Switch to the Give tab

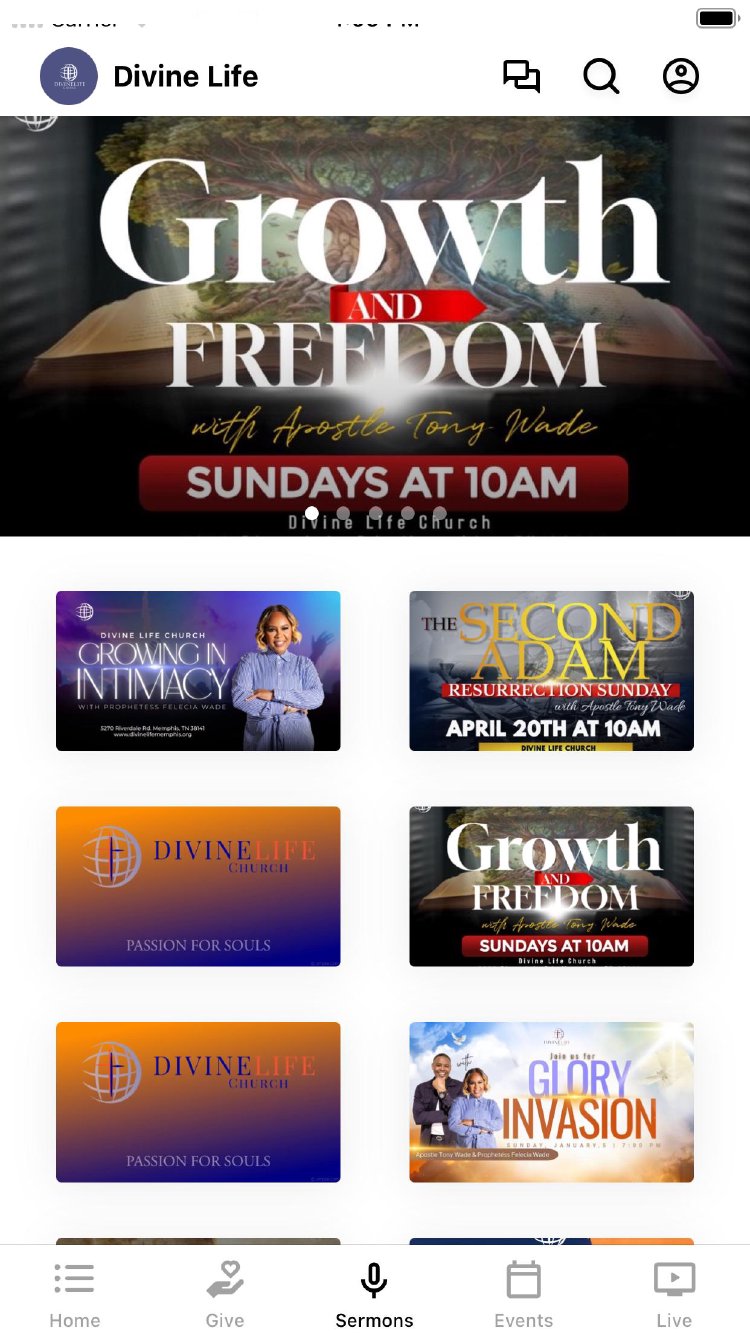tap(225, 1294)
